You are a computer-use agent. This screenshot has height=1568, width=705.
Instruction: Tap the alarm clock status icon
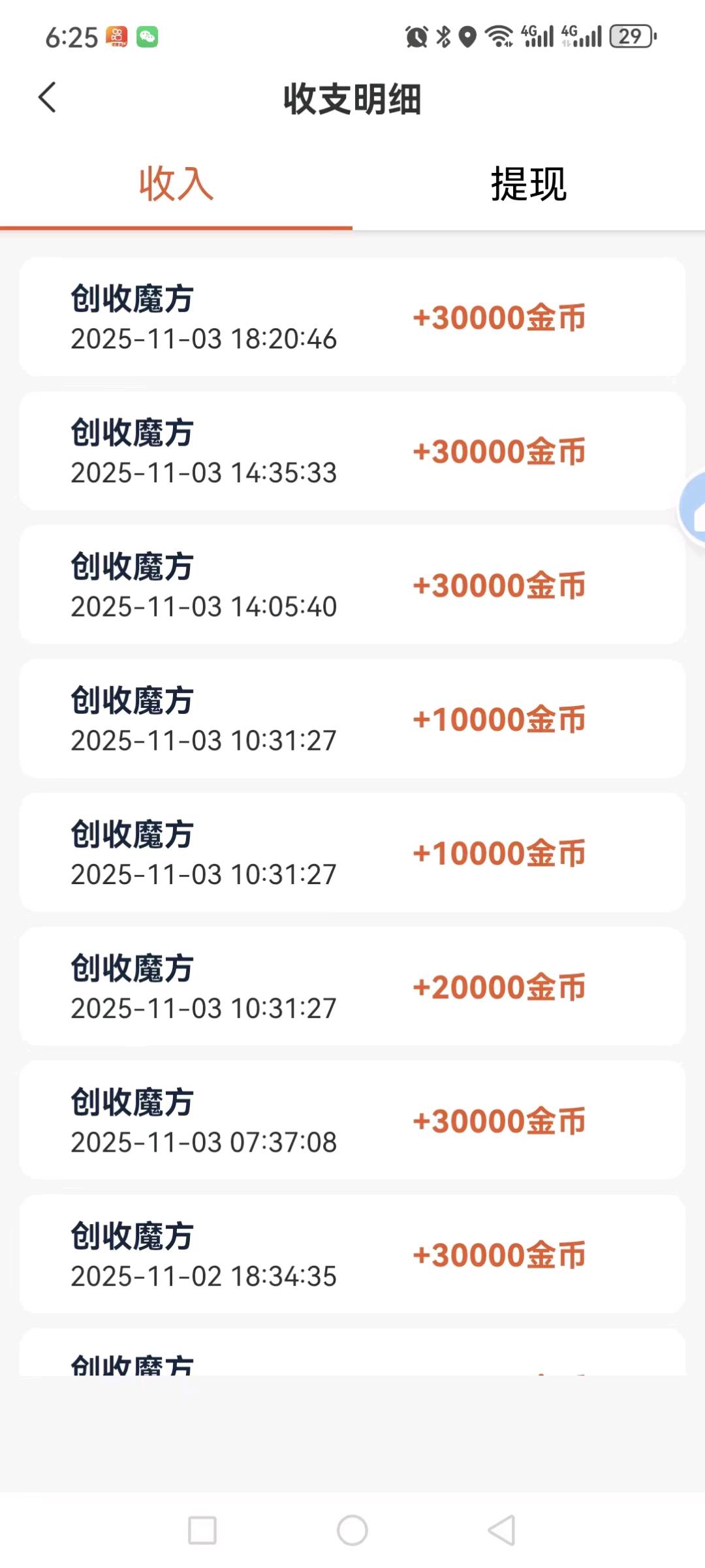tap(416, 37)
